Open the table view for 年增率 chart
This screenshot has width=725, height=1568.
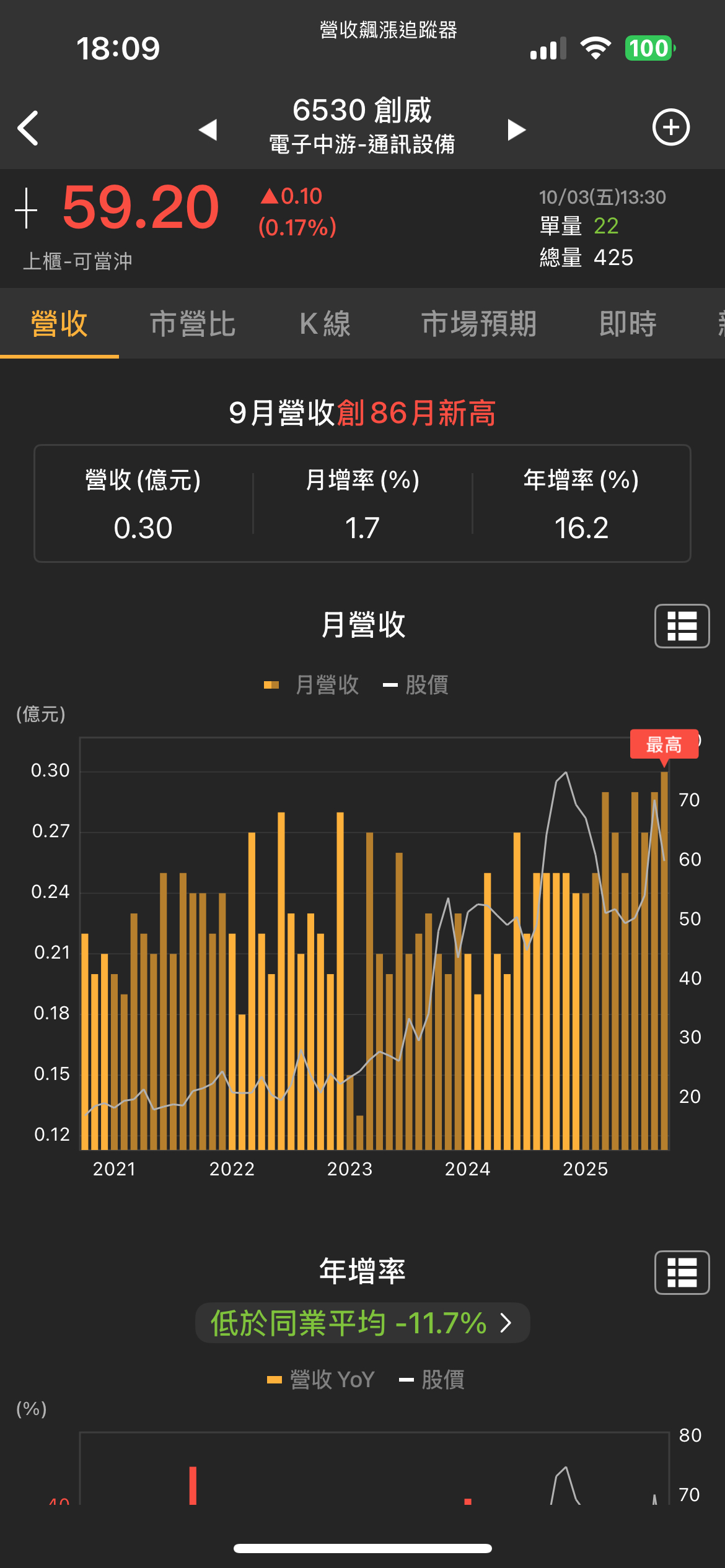pyautogui.click(x=682, y=1273)
